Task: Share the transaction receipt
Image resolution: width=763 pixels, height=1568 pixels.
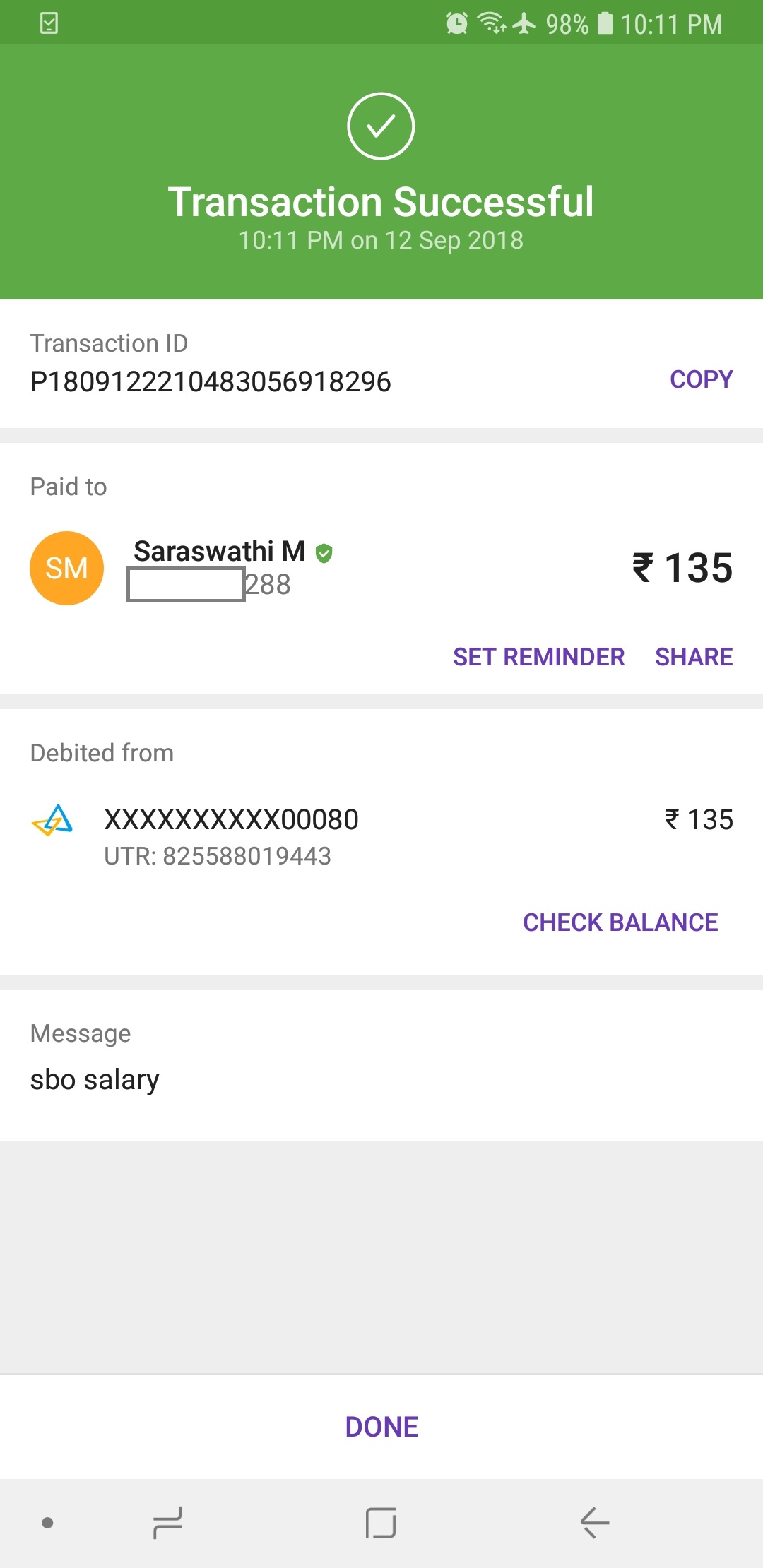Action: tap(694, 657)
